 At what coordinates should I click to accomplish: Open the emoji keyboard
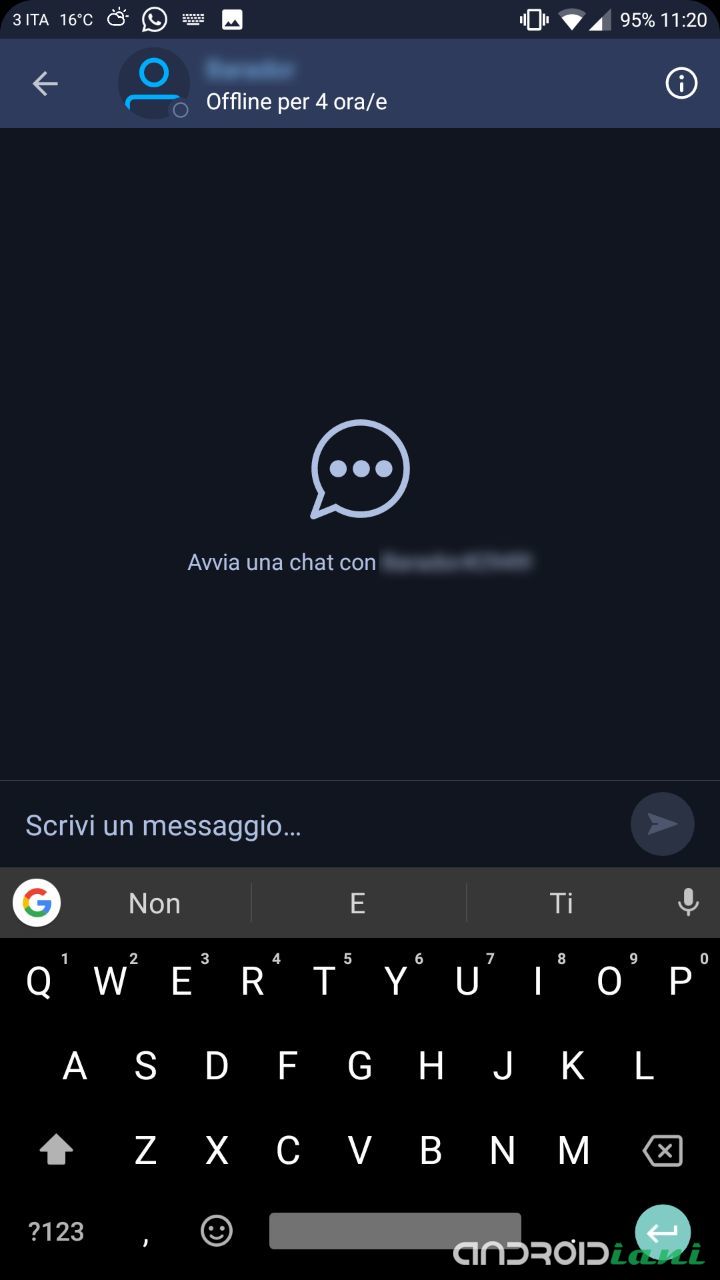tap(217, 1231)
